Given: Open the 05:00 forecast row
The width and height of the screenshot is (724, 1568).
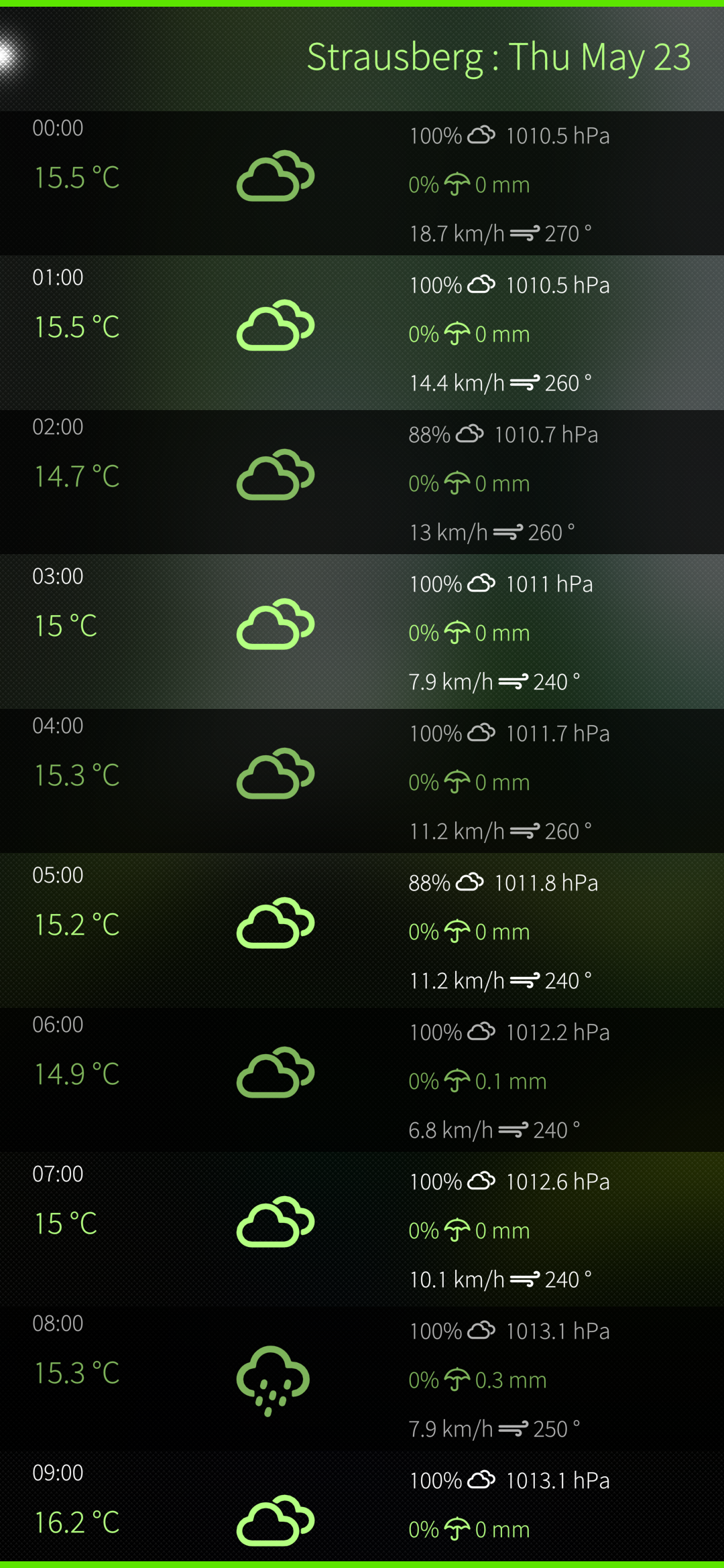Looking at the screenshot, I should click(x=362, y=930).
